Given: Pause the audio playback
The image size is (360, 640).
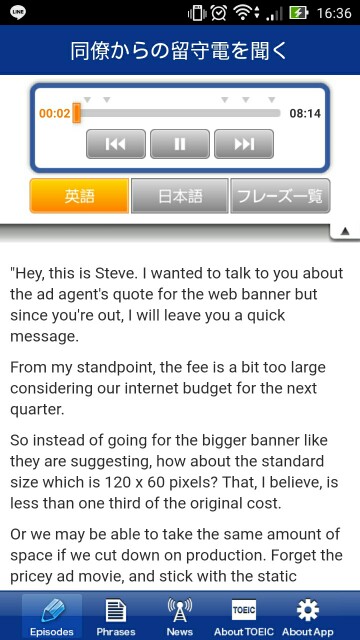Looking at the screenshot, I should click(x=180, y=144).
